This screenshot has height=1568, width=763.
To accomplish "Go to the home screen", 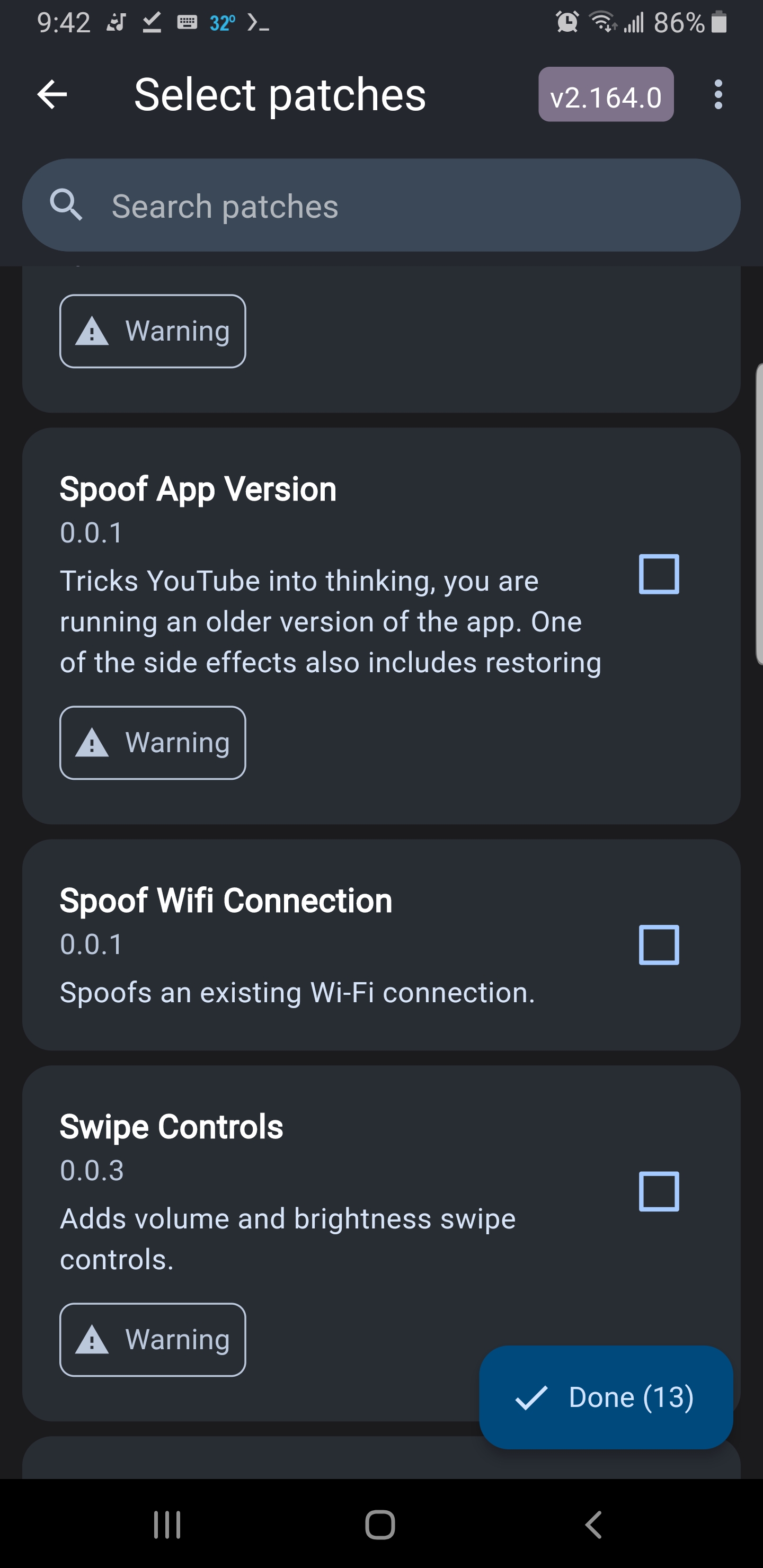I will click(x=380, y=1524).
